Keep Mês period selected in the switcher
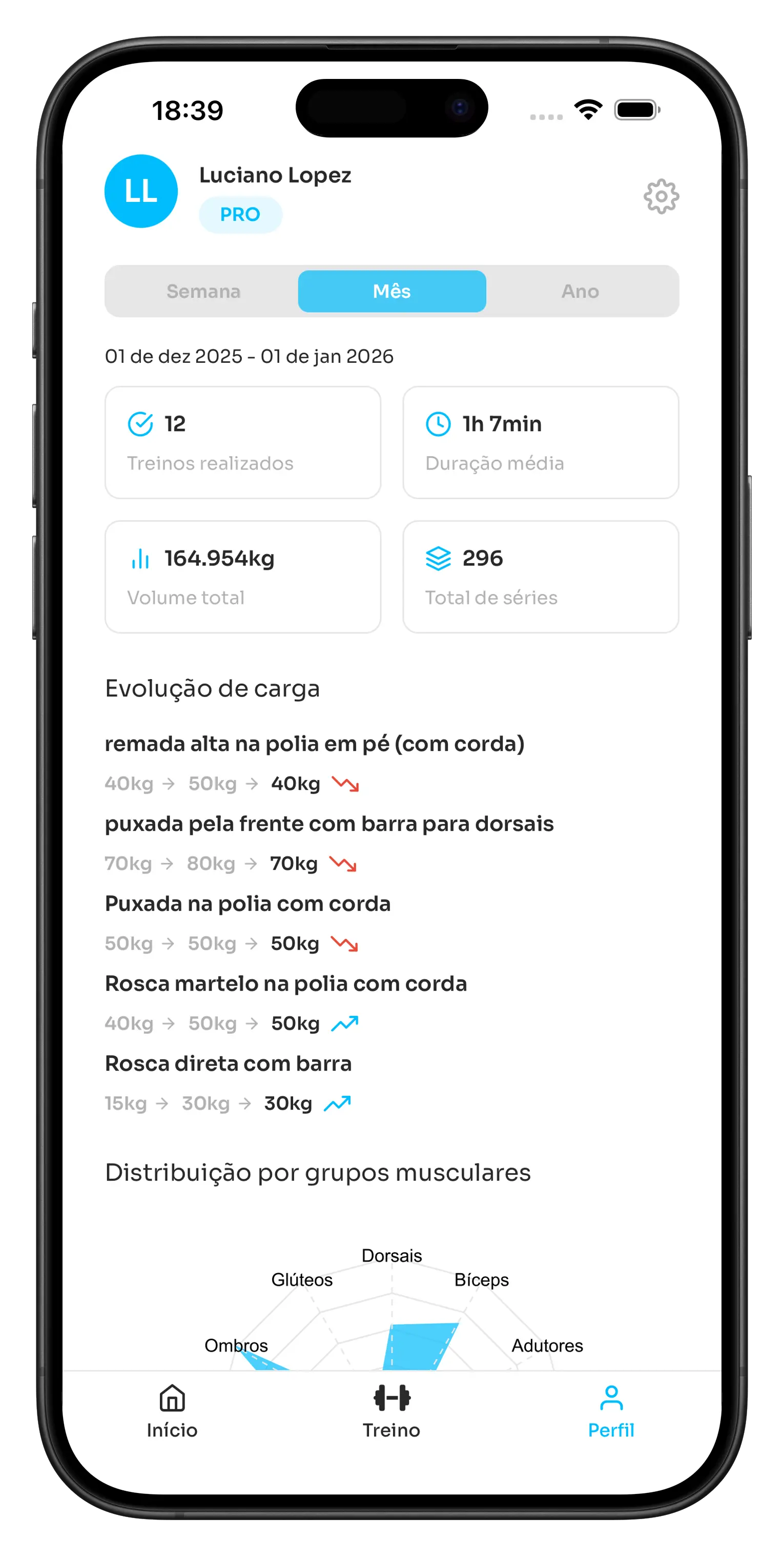Screen dimensions: 784x1556 (391, 291)
